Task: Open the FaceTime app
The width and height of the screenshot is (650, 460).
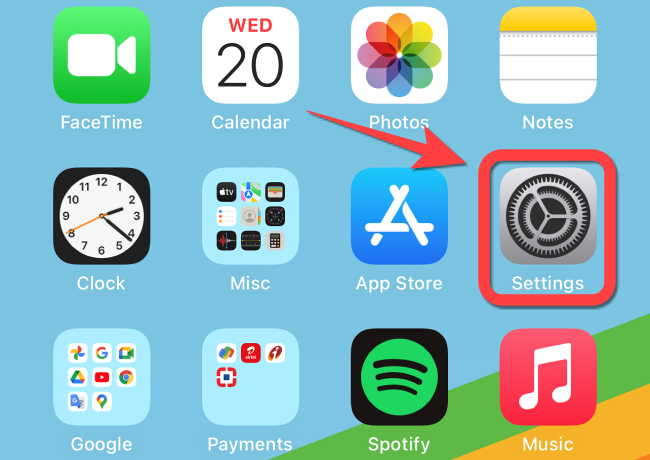Action: (101, 55)
